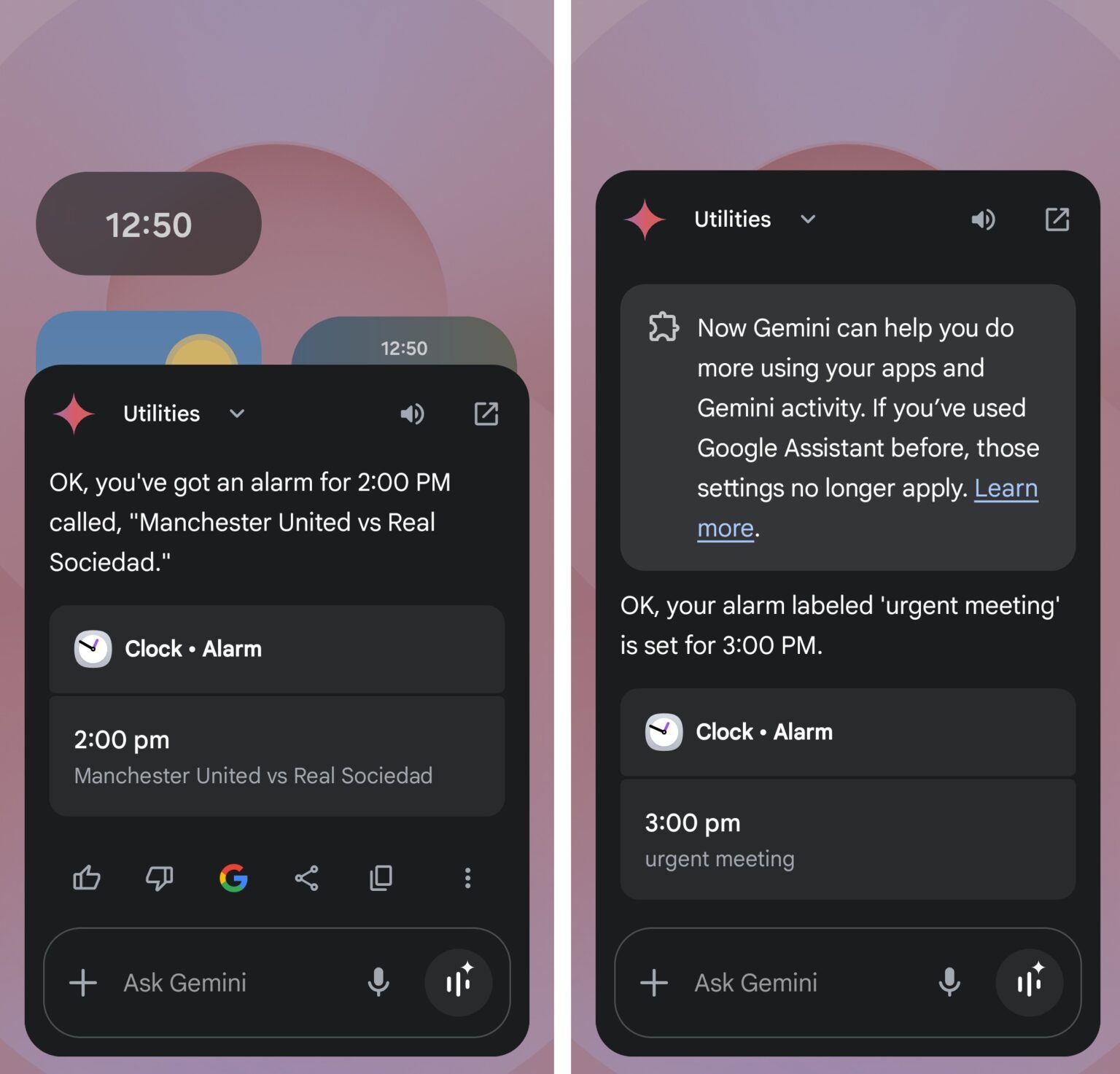Image resolution: width=1120 pixels, height=1074 pixels.
Task: Open the 3:00 pm urgent meeting alarm card
Action: pos(847,839)
